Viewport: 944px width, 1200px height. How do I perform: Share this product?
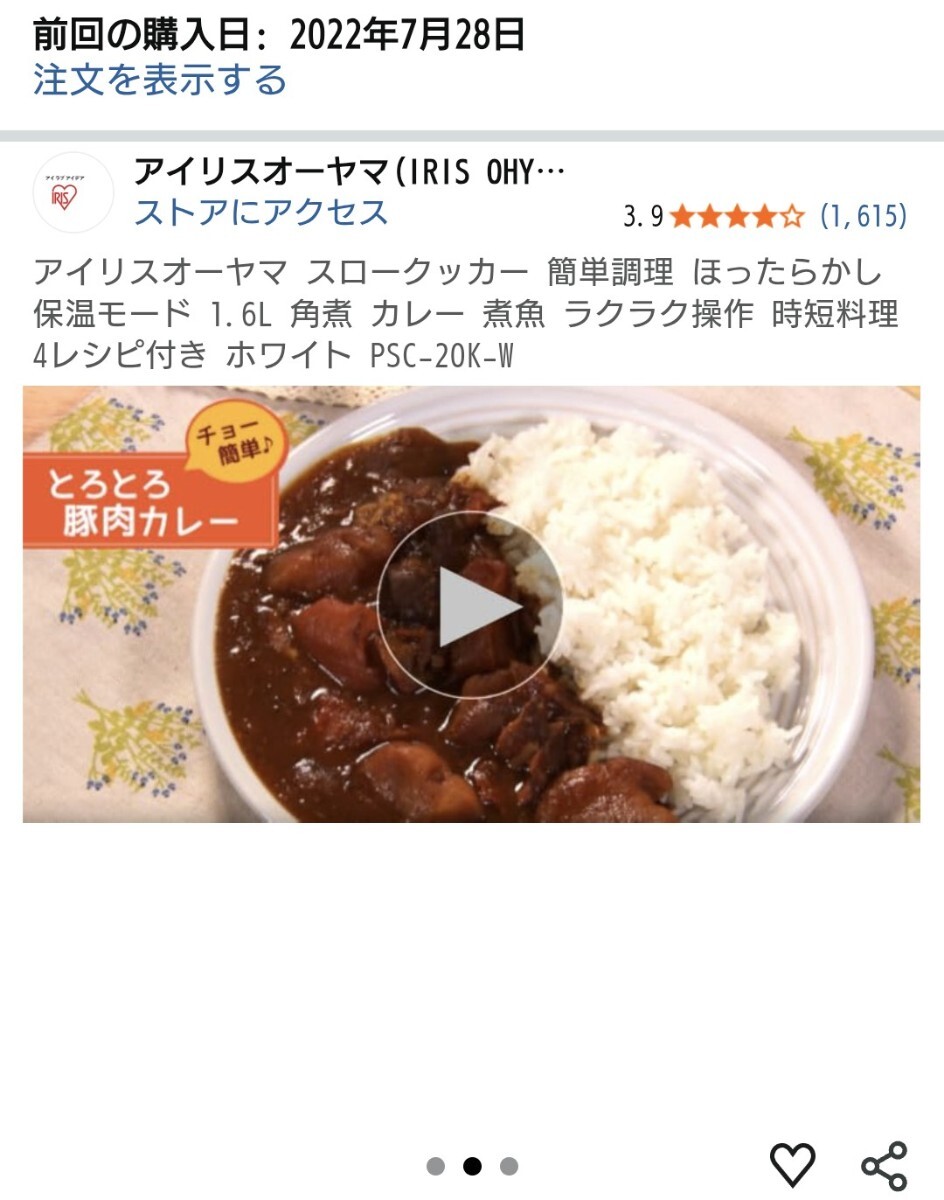pos(884,1165)
